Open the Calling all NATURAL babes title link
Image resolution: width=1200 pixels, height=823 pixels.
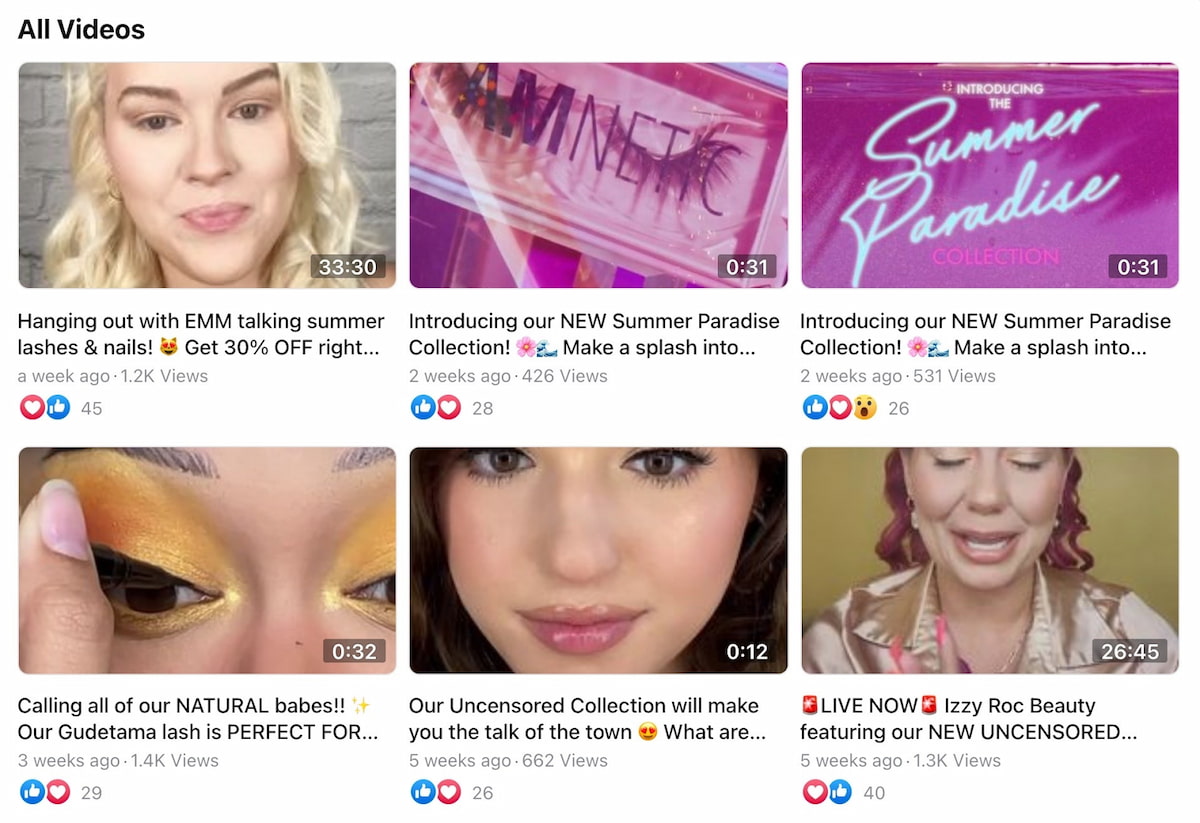tap(197, 718)
